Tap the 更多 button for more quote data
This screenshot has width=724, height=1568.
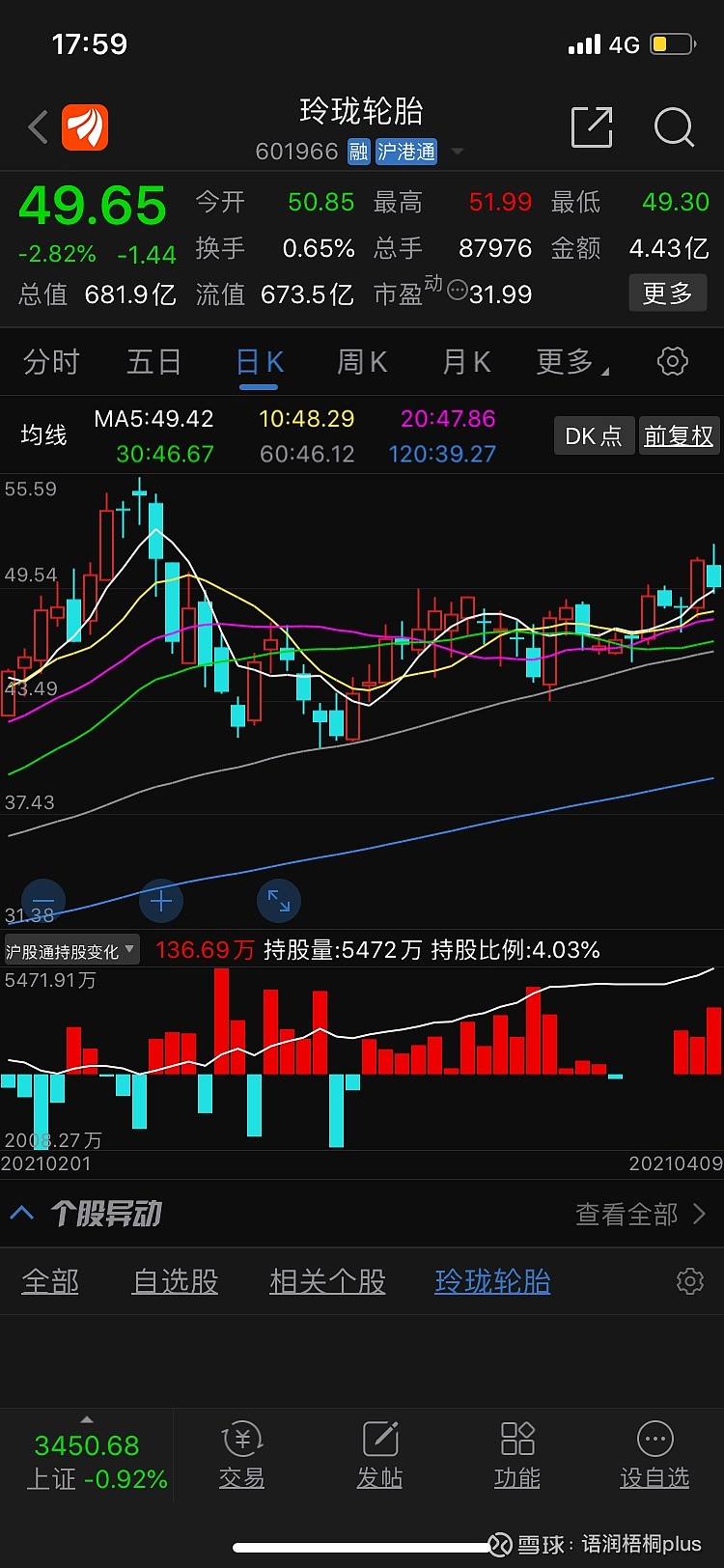click(x=668, y=294)
